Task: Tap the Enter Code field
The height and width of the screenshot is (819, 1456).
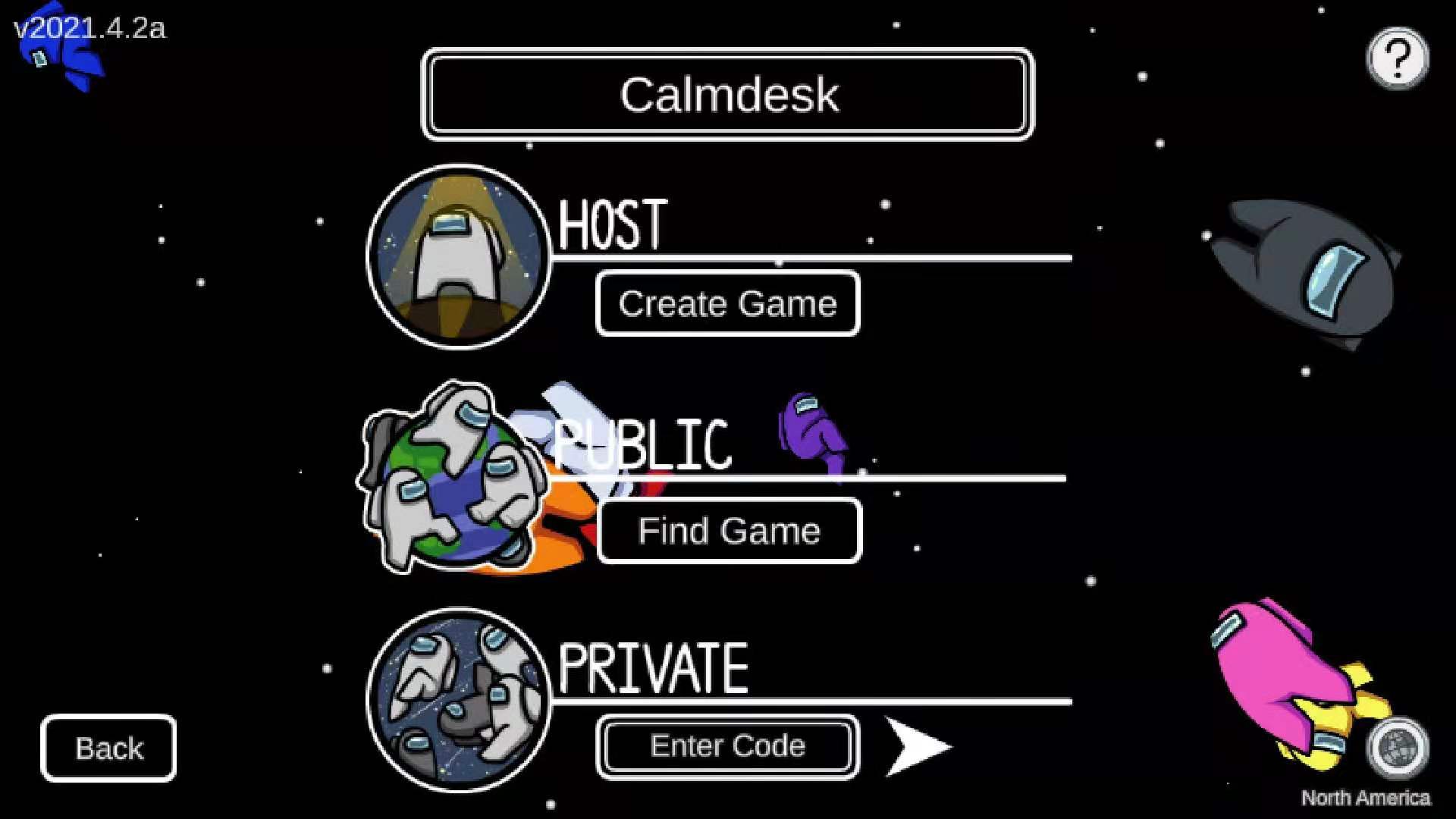Action: point(728,747)
